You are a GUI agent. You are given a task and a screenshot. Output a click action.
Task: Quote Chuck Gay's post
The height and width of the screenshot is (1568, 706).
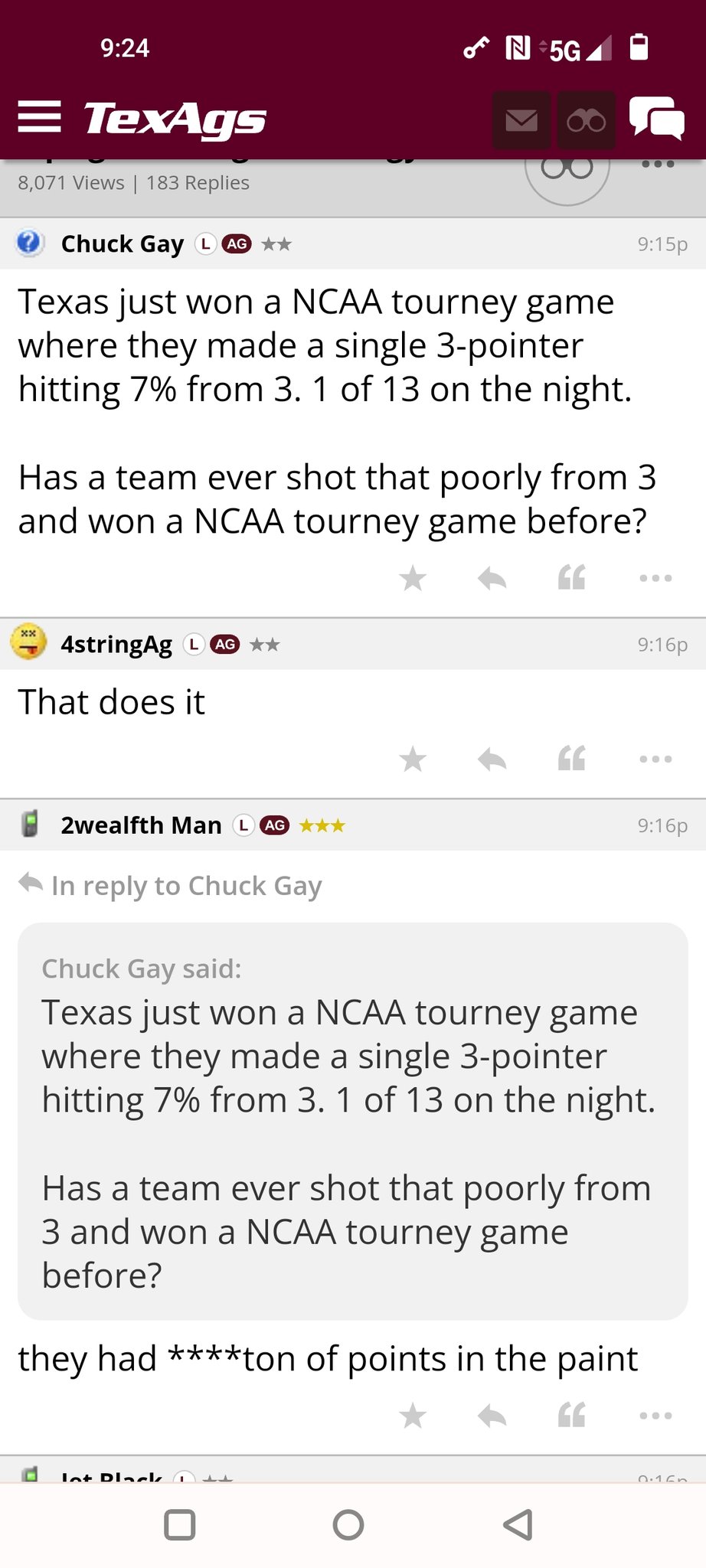click(572, 579)
